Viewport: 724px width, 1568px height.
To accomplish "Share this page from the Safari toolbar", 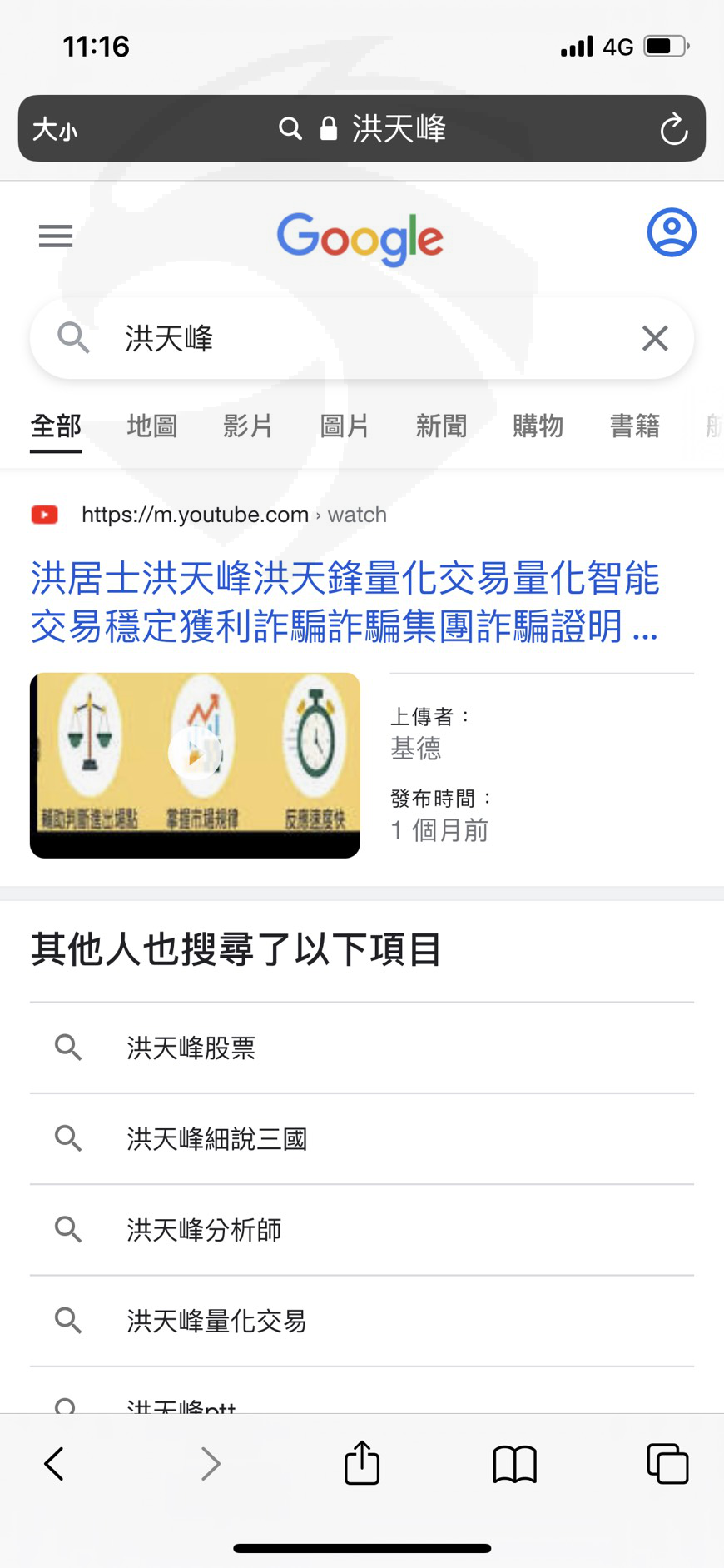I will (x=362, y=1463).
